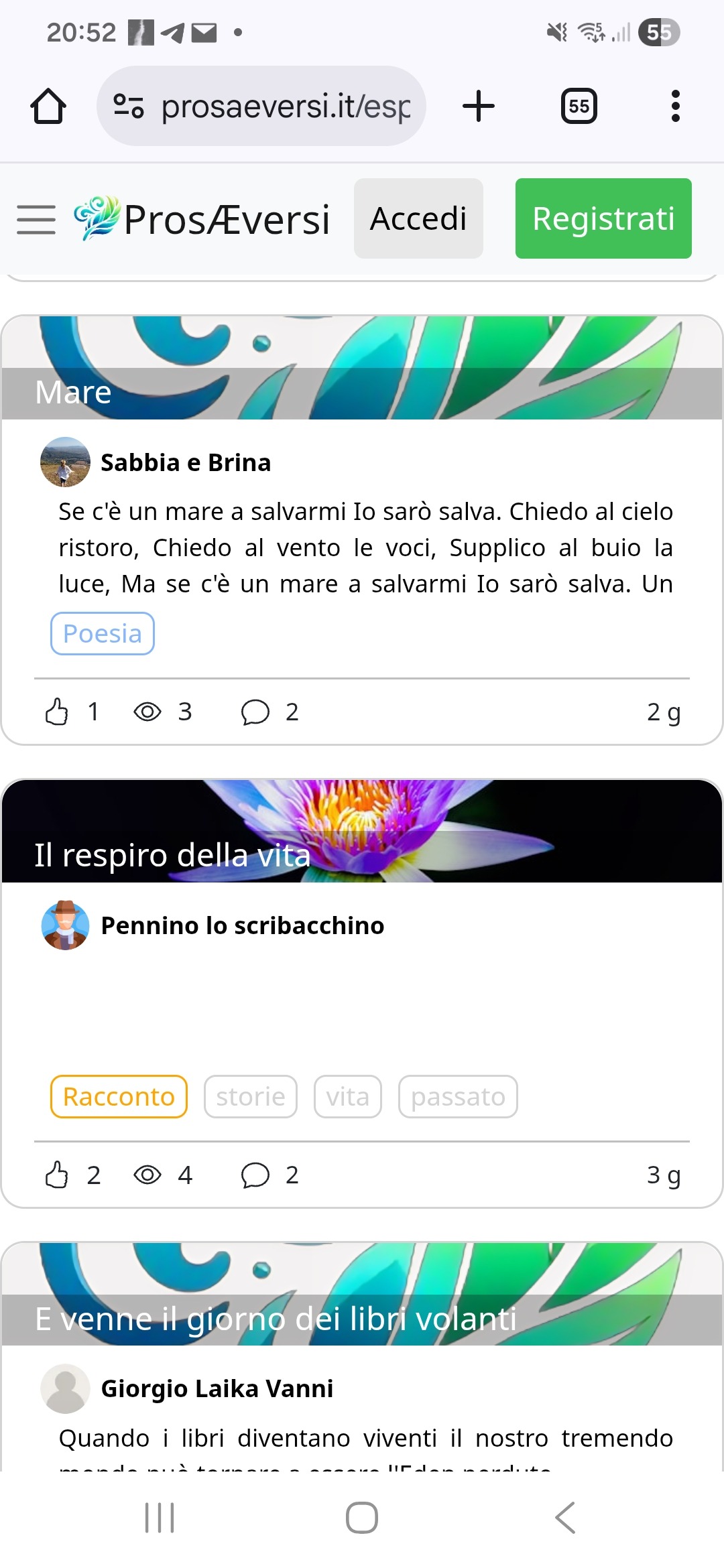The width and height of the screenshot is (724, 1568).
Task: Tap the green Registrati button
Action: click(x=603, y=218)
